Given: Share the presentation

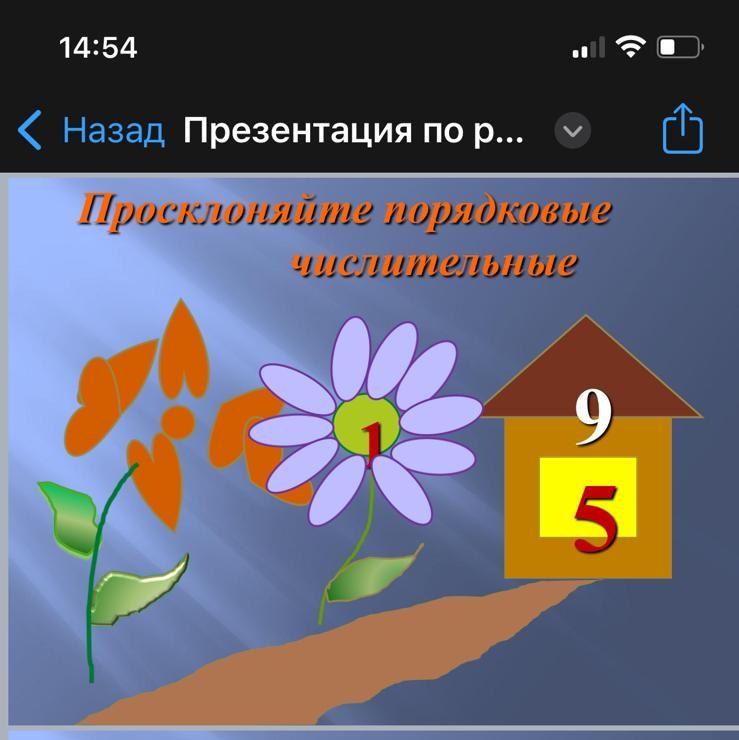Looking at the screenshot, I should click(683, 129).
